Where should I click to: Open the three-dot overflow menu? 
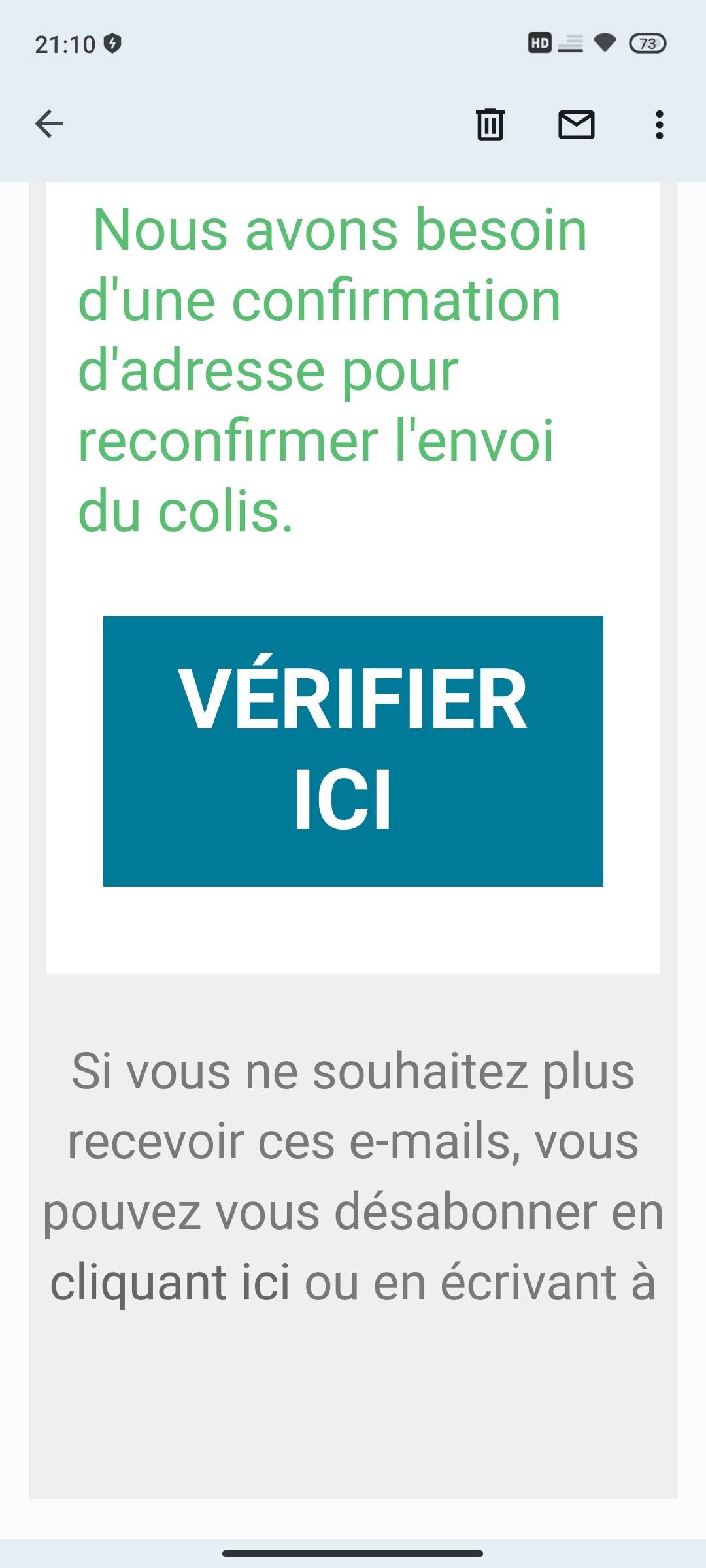point(659,125)
